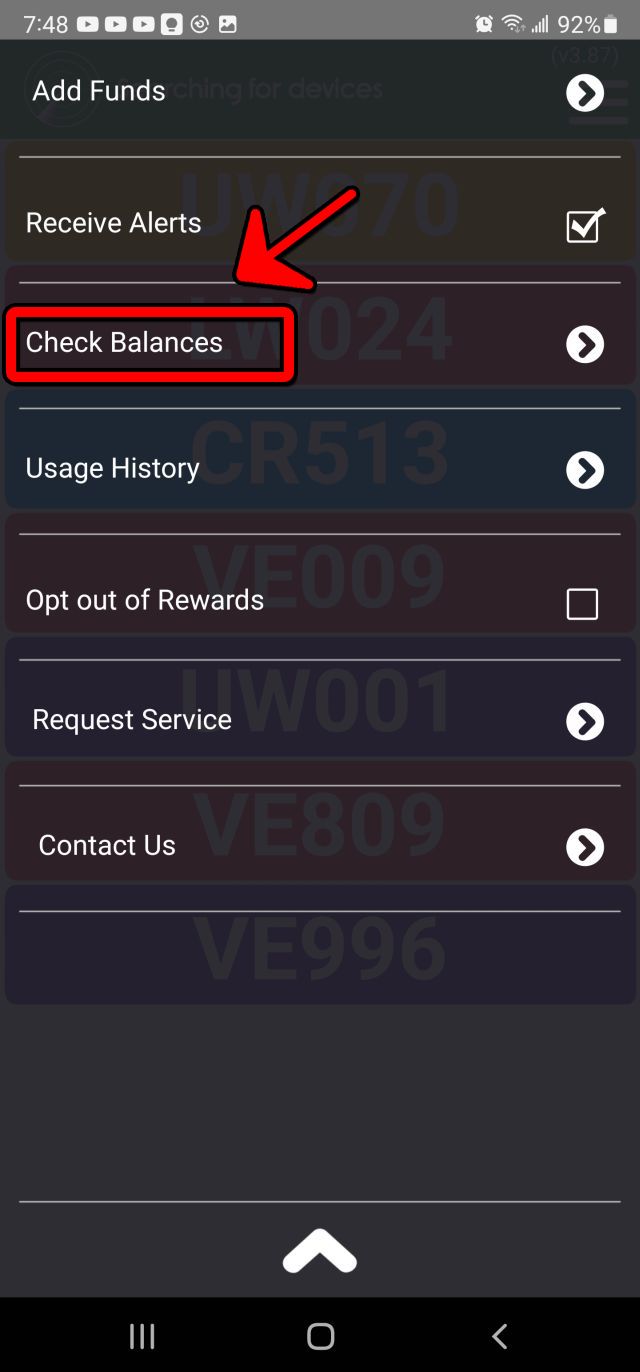View Usage History

pos(320,469)
